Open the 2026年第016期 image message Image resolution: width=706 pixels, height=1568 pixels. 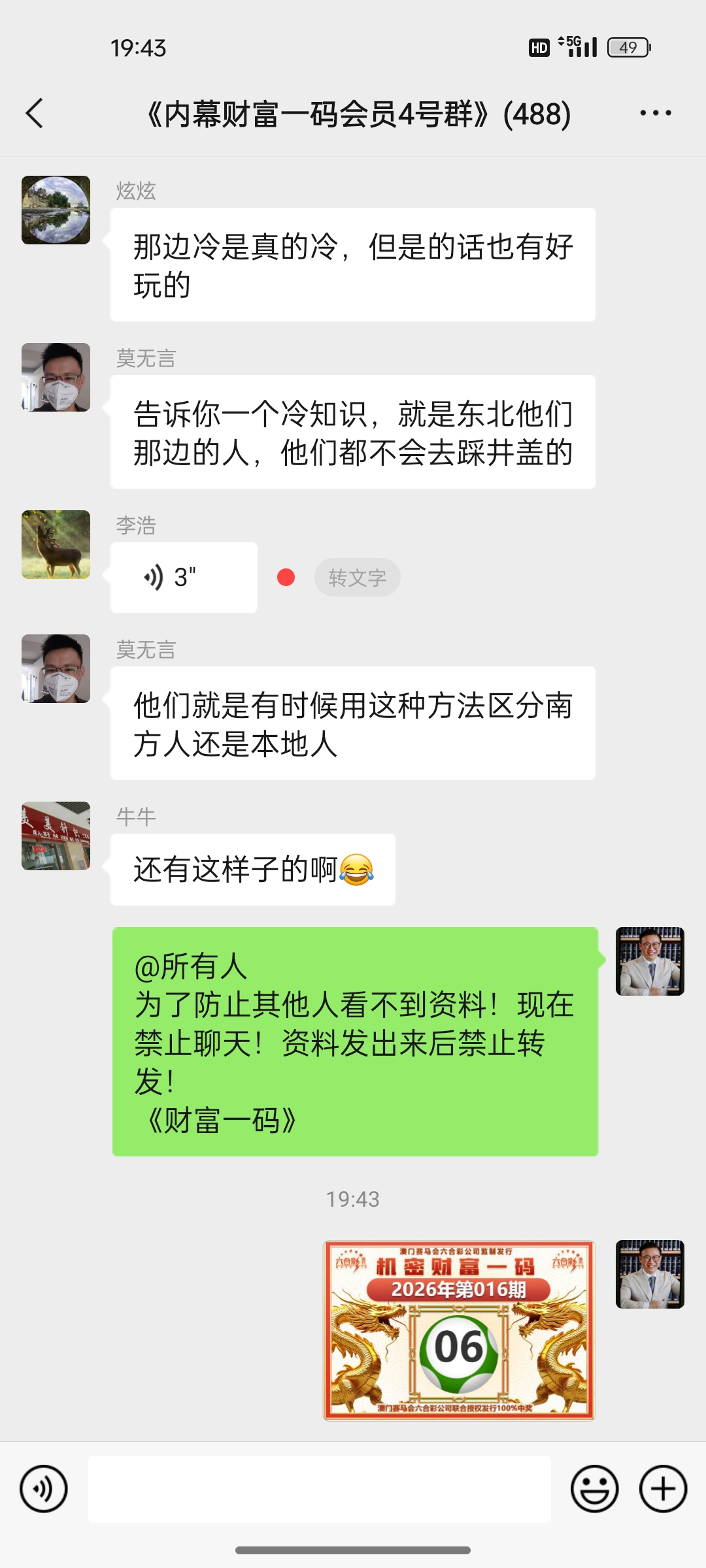(x=459, y=1330)
